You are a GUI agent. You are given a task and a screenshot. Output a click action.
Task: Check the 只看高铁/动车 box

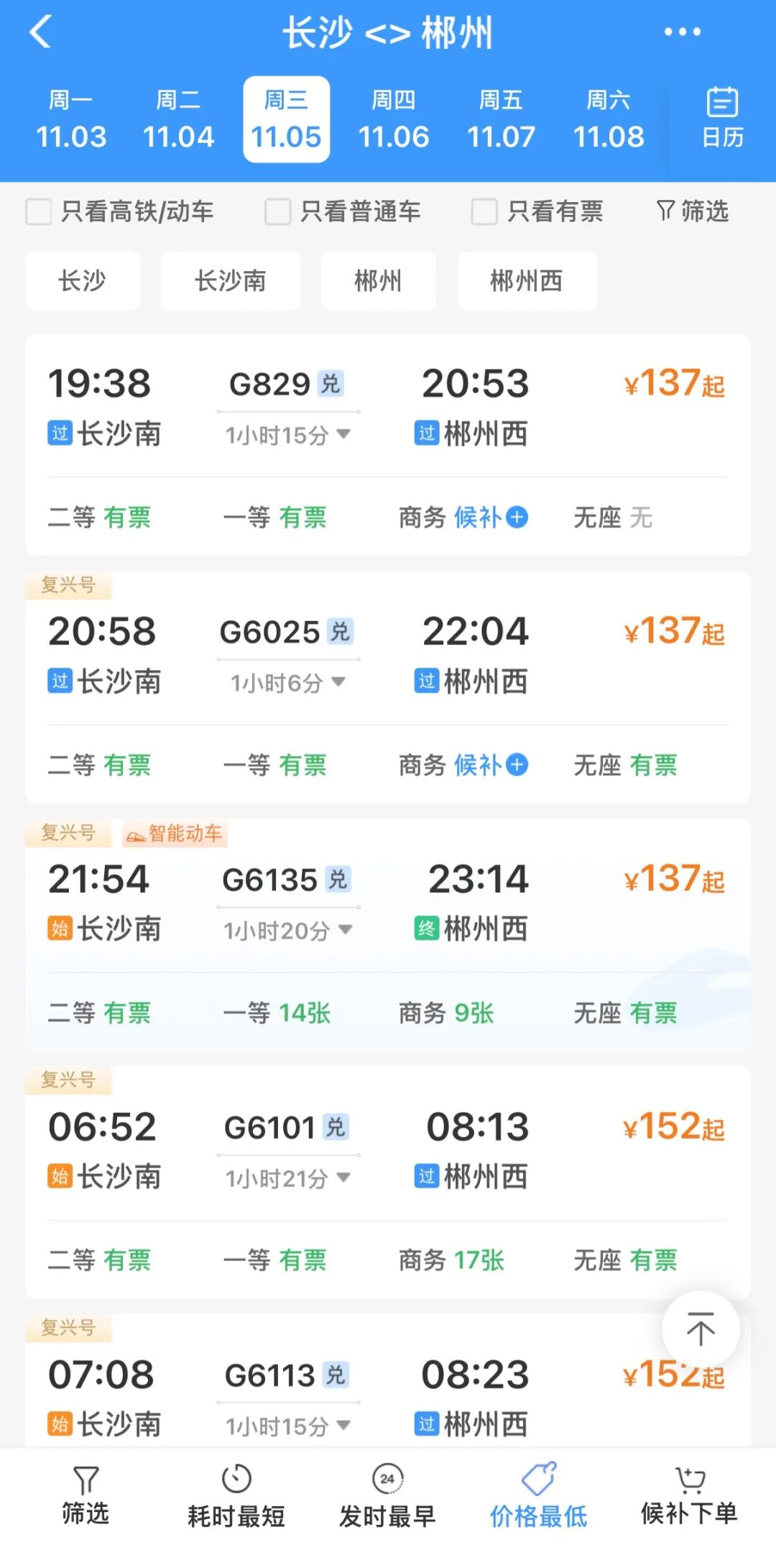coord(39,212)
